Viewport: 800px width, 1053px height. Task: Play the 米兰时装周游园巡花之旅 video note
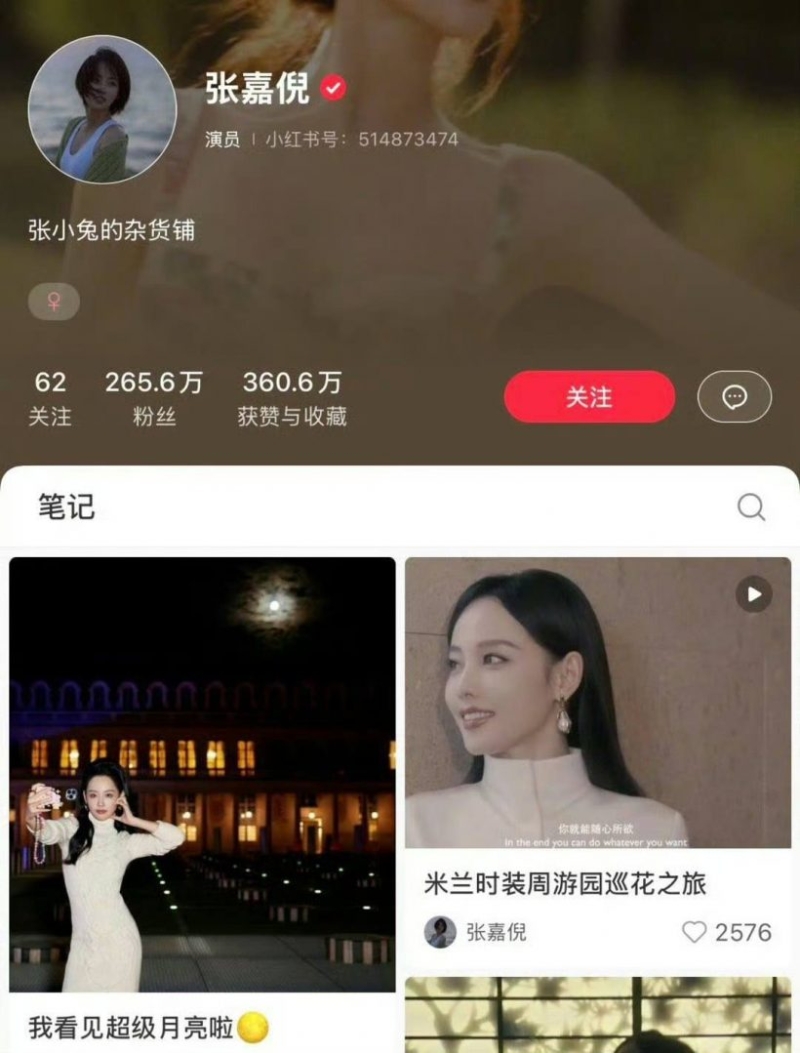tap(597, 702)
